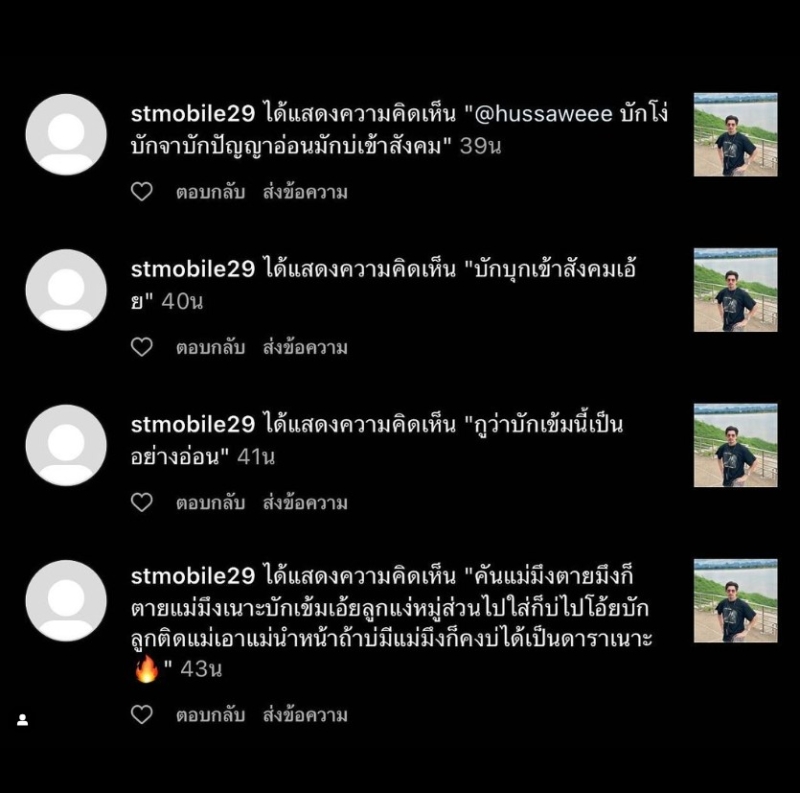Open stmobile29's profile avatar on the 39น comment
This screenshot has width=800, height=793.
tap(65, 135)
